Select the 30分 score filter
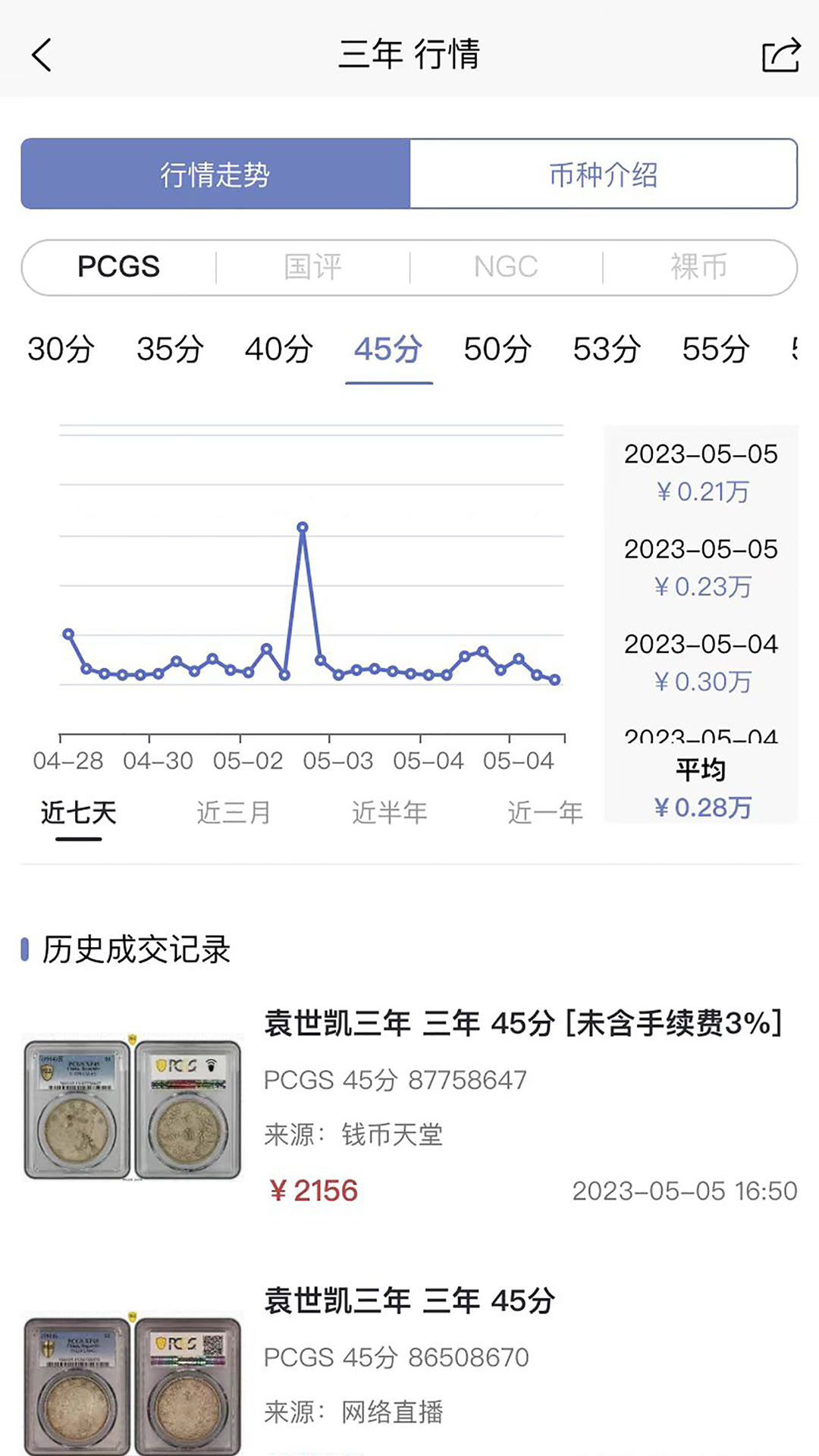 [x=60, y=350]
